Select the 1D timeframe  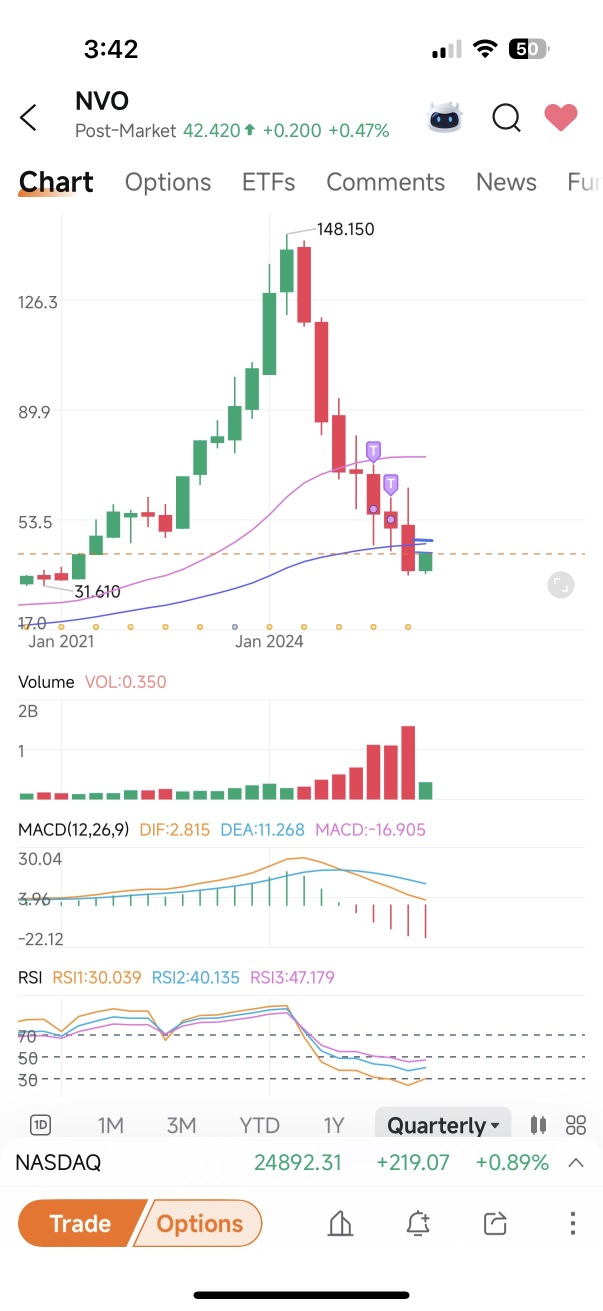[x=40, y=1125]
